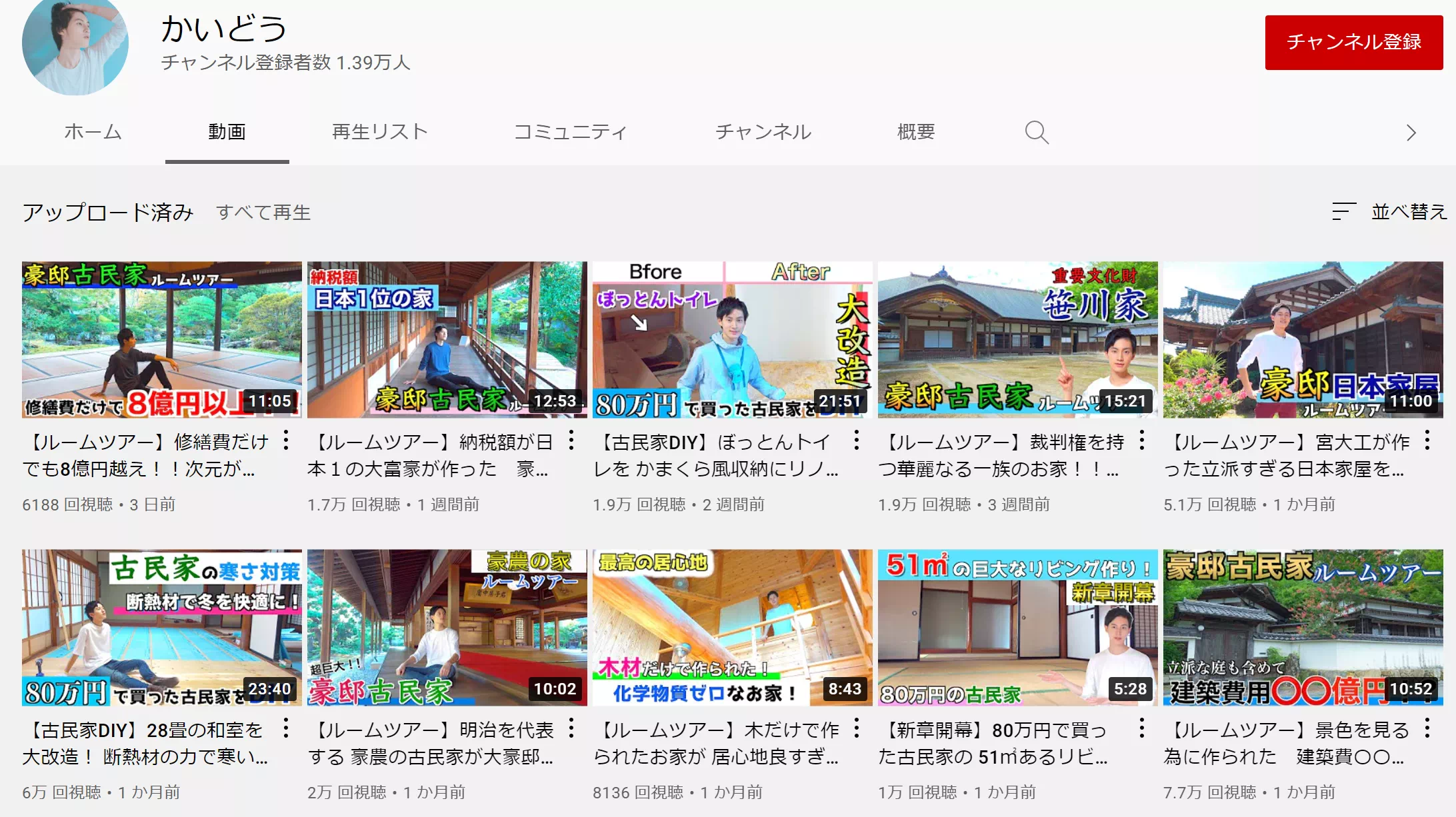The image size is (1456, 817).
Task: Open the 並べ替え sort menu
Action: tap(1389, 212)
